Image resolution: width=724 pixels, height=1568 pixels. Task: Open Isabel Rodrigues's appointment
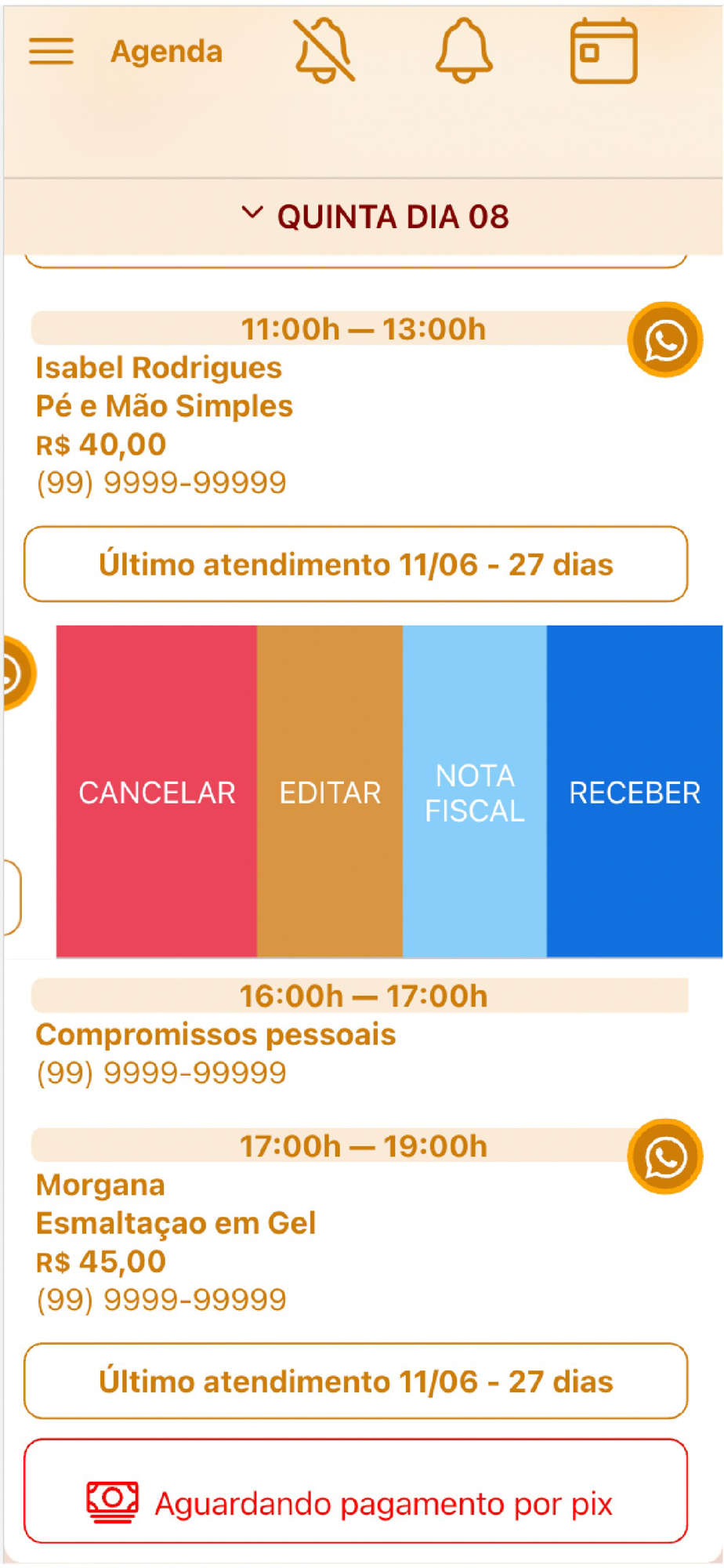[x=329, y=406]
